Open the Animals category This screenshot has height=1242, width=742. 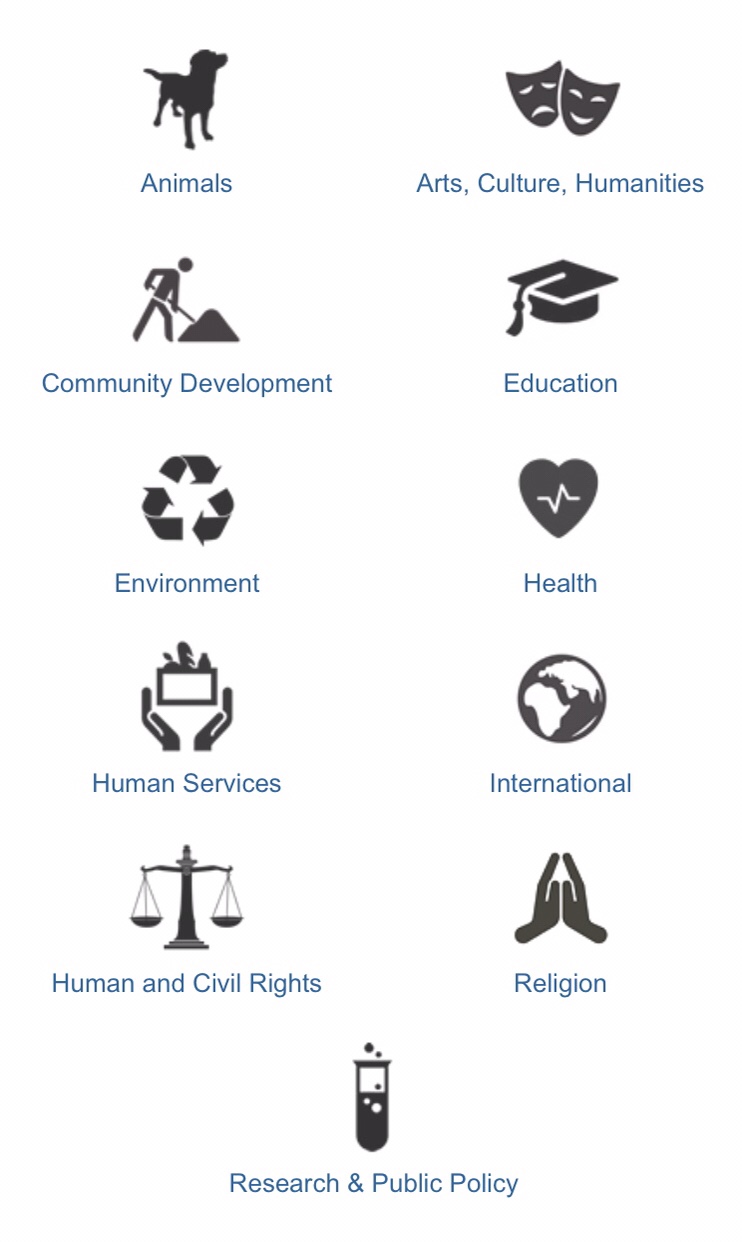pos(186,183)
